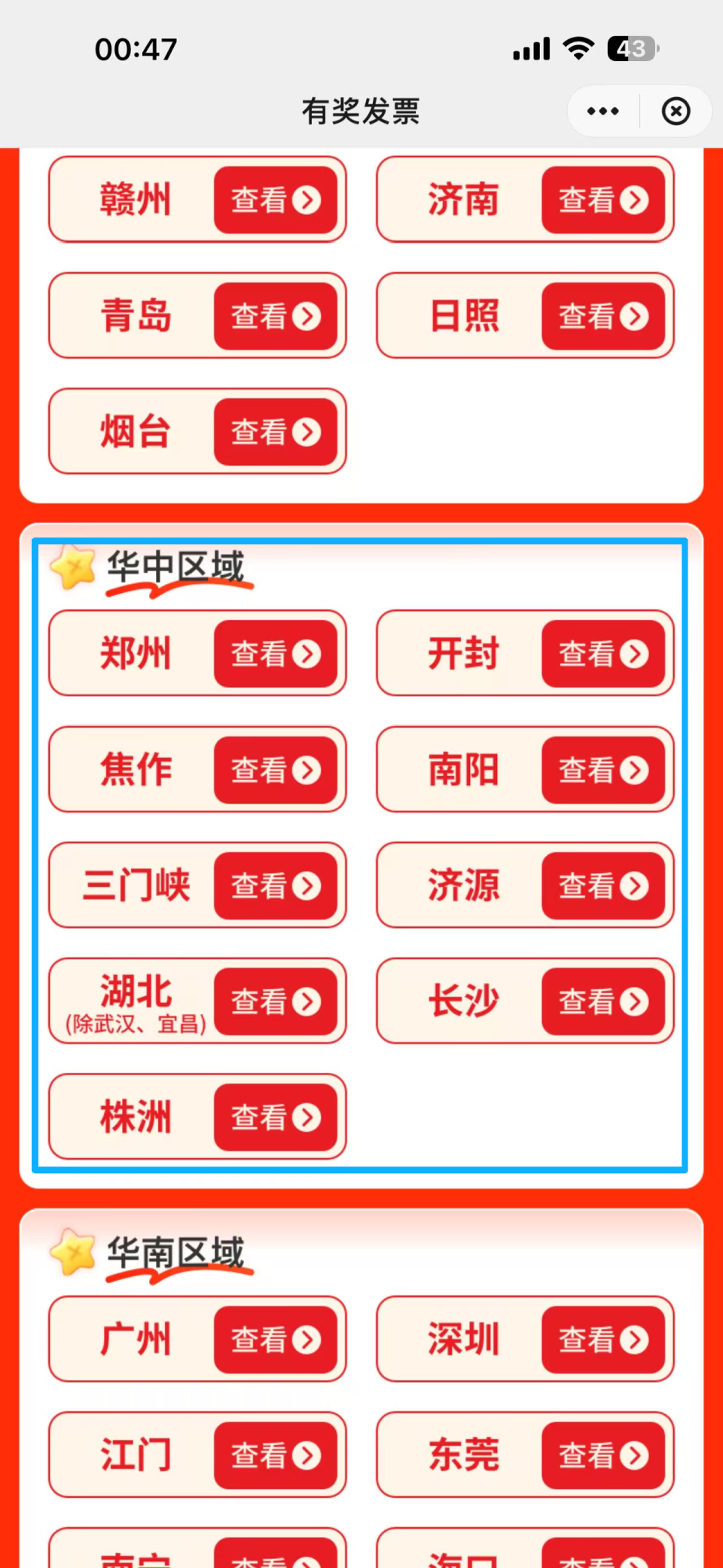Open details for 日照
Screen dimensions: 723x1568
click(x=603, y=316)
